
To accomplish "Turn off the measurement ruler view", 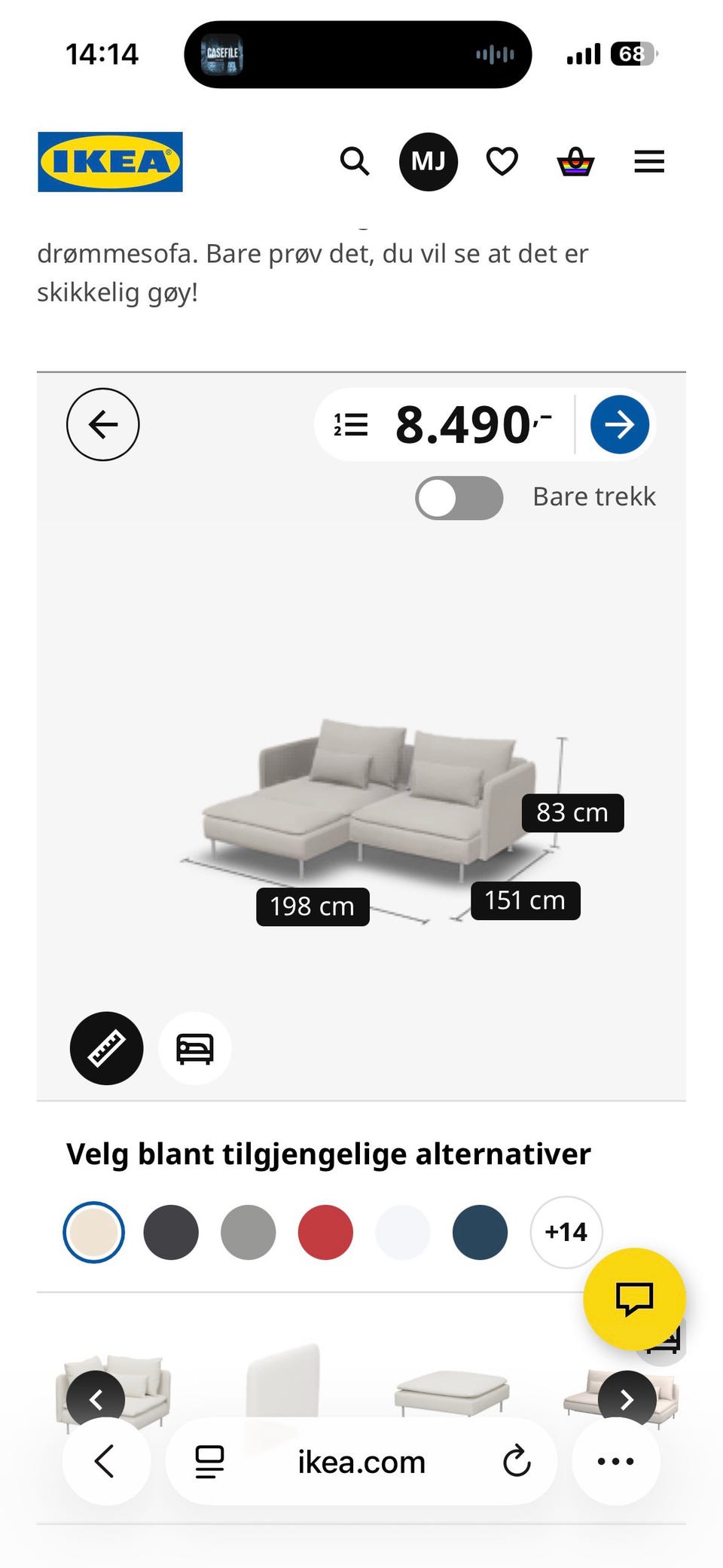I will 106,1048.
